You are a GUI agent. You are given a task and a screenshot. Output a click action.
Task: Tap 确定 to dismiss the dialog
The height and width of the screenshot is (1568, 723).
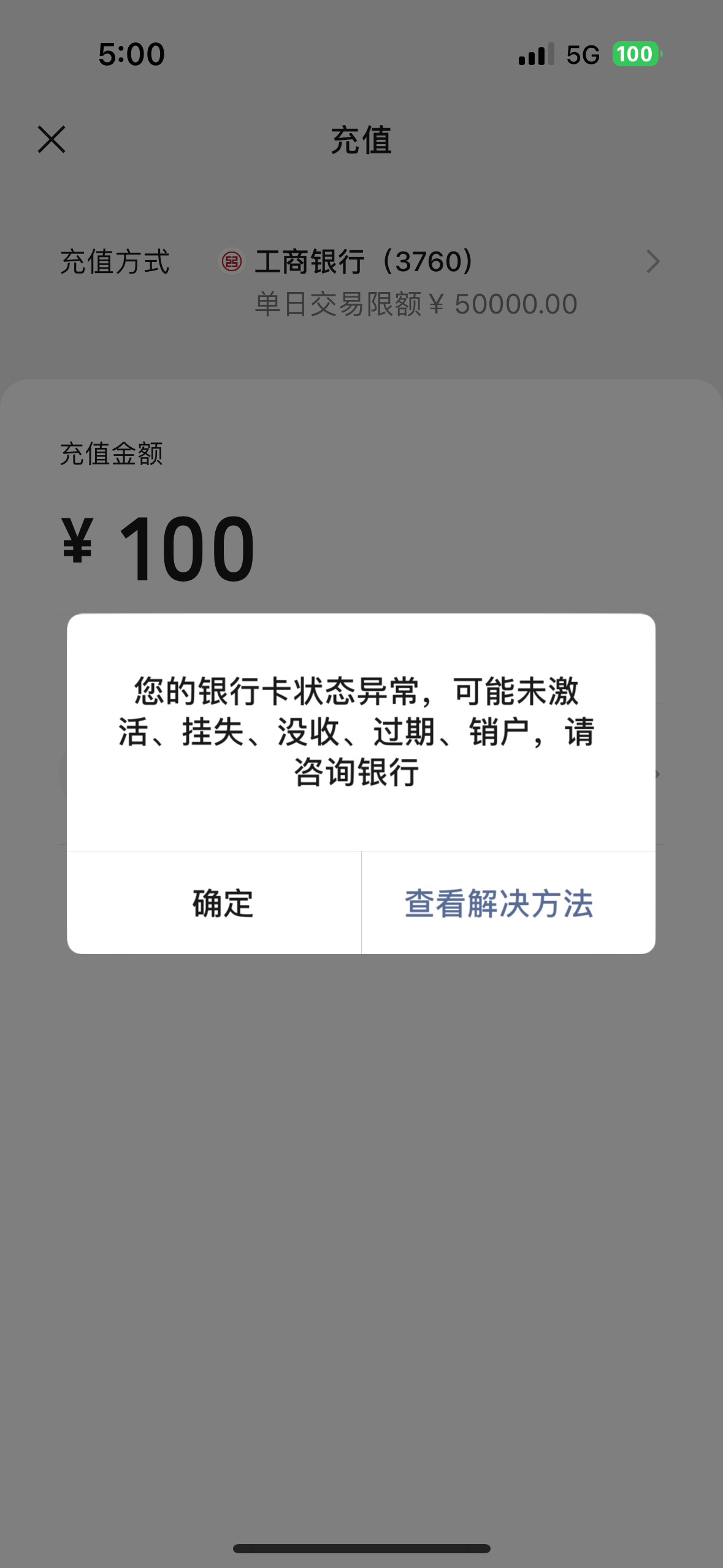tap(214, 903)
